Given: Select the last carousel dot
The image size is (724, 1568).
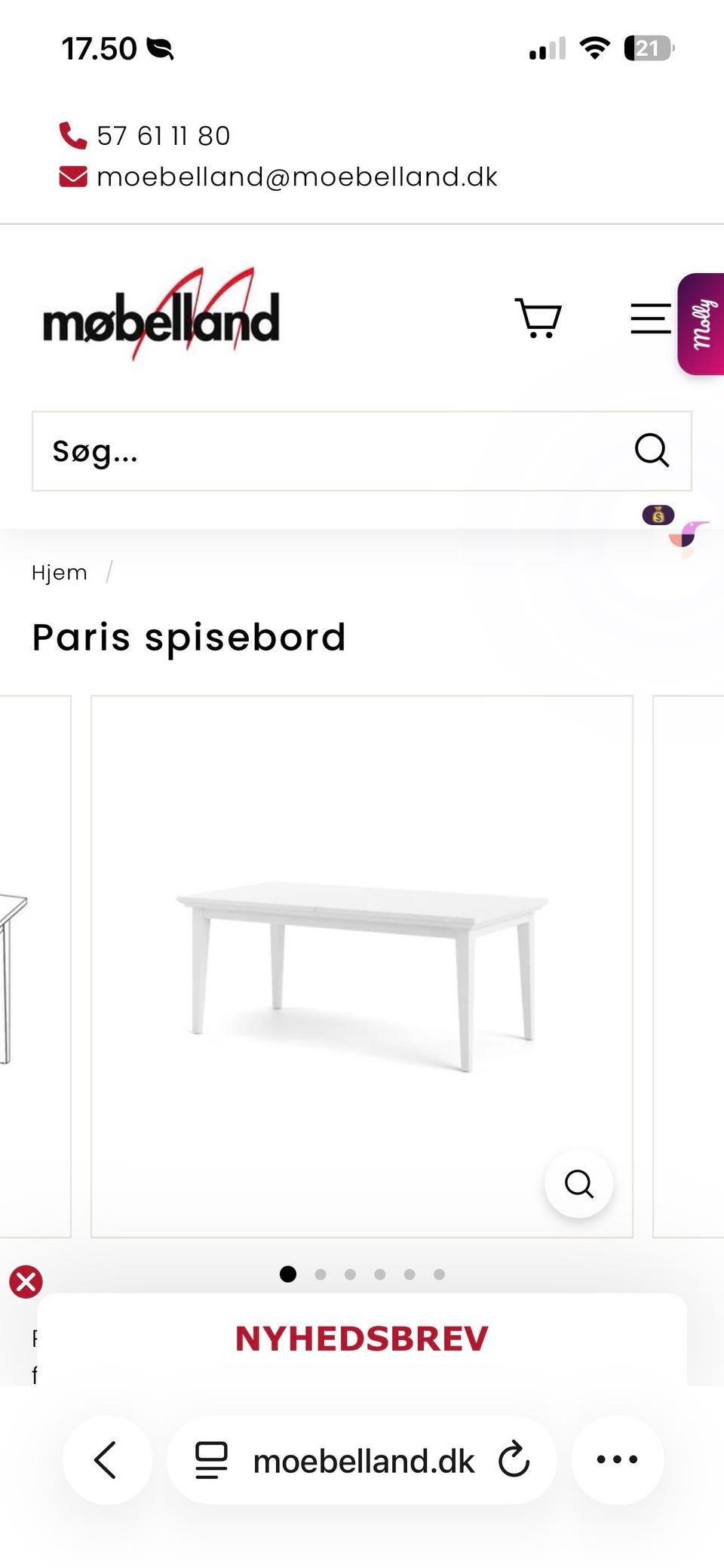Looking at the screenshot, I should [438, 1274].
